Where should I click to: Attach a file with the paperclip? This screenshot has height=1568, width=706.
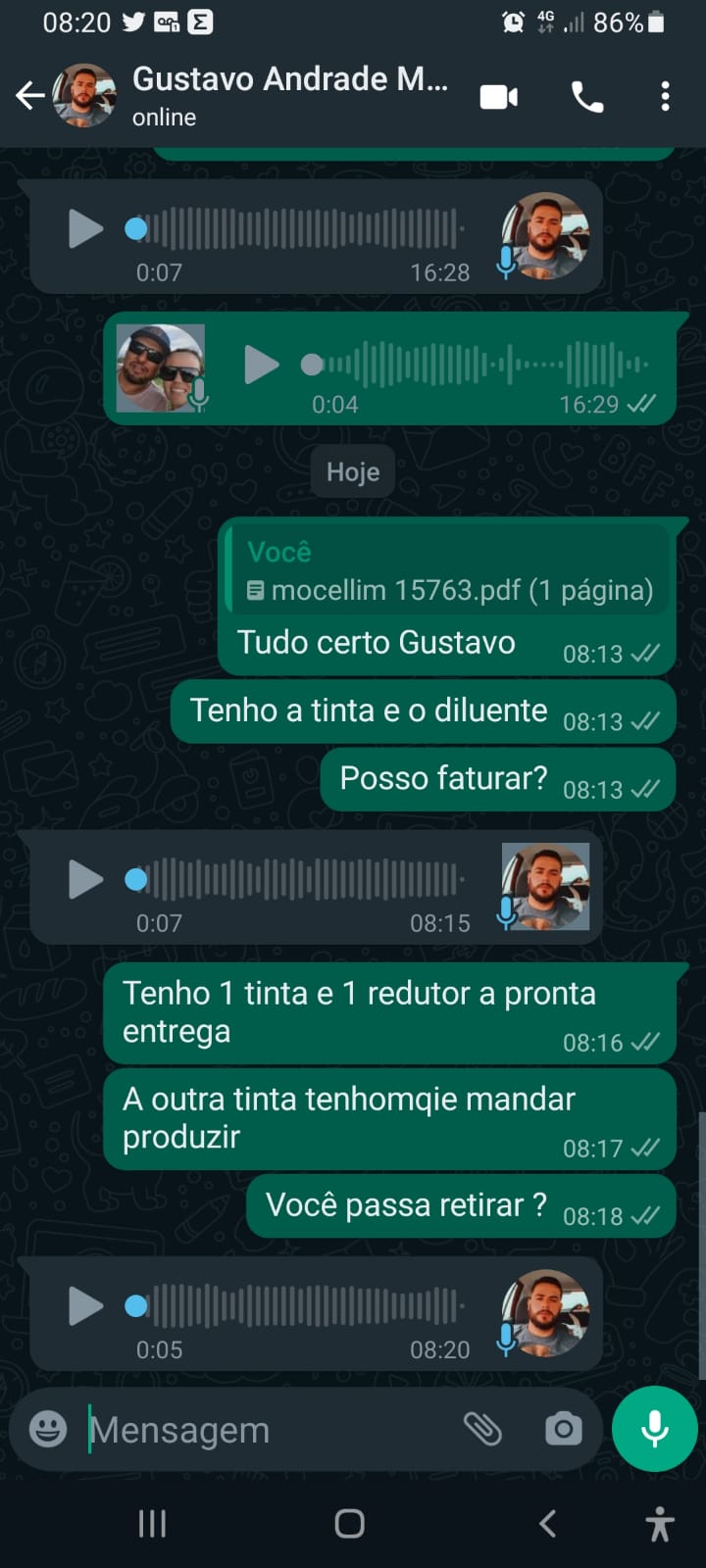[x=482, y=1429]
